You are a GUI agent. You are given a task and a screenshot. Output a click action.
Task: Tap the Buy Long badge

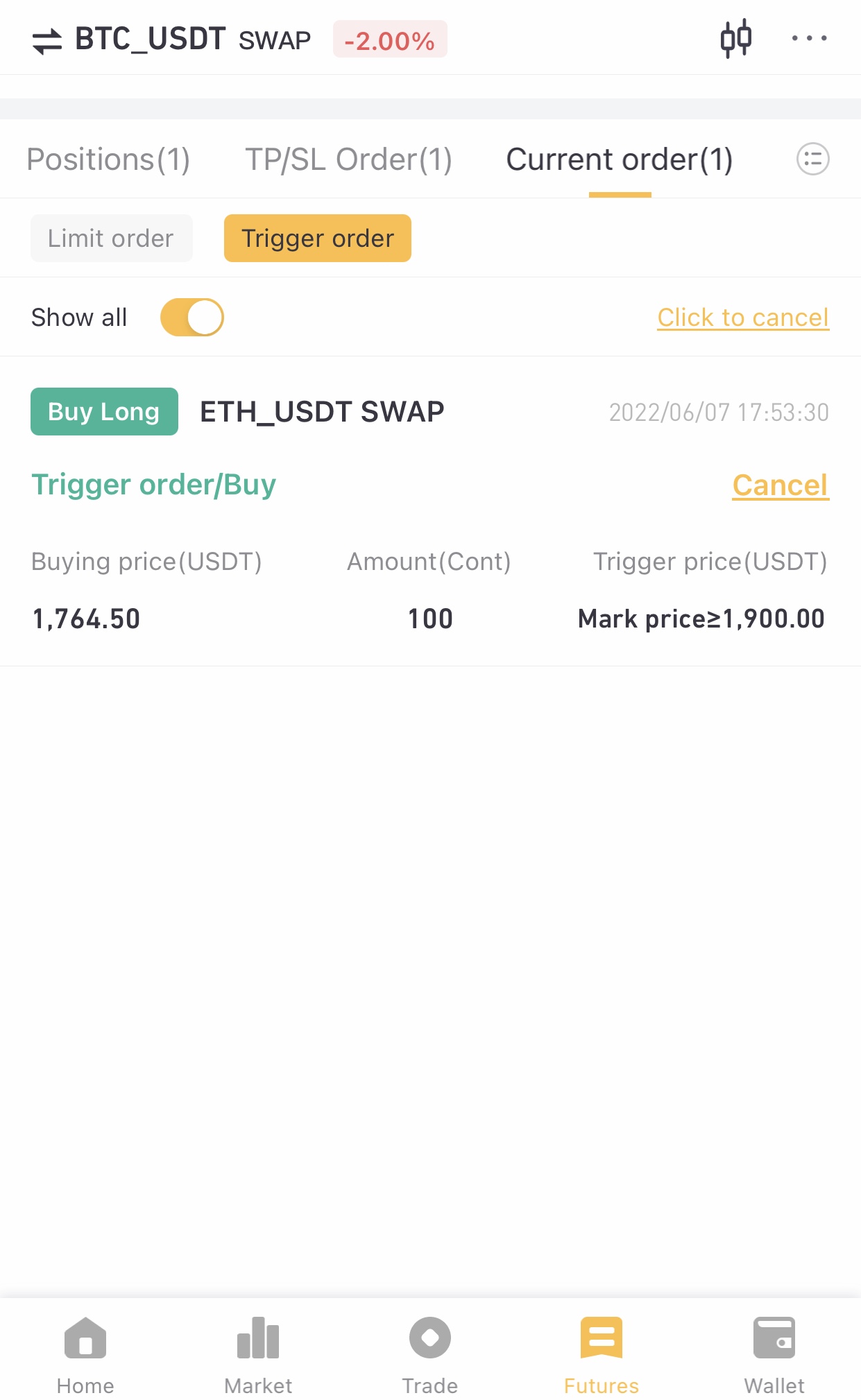(103, 411)
